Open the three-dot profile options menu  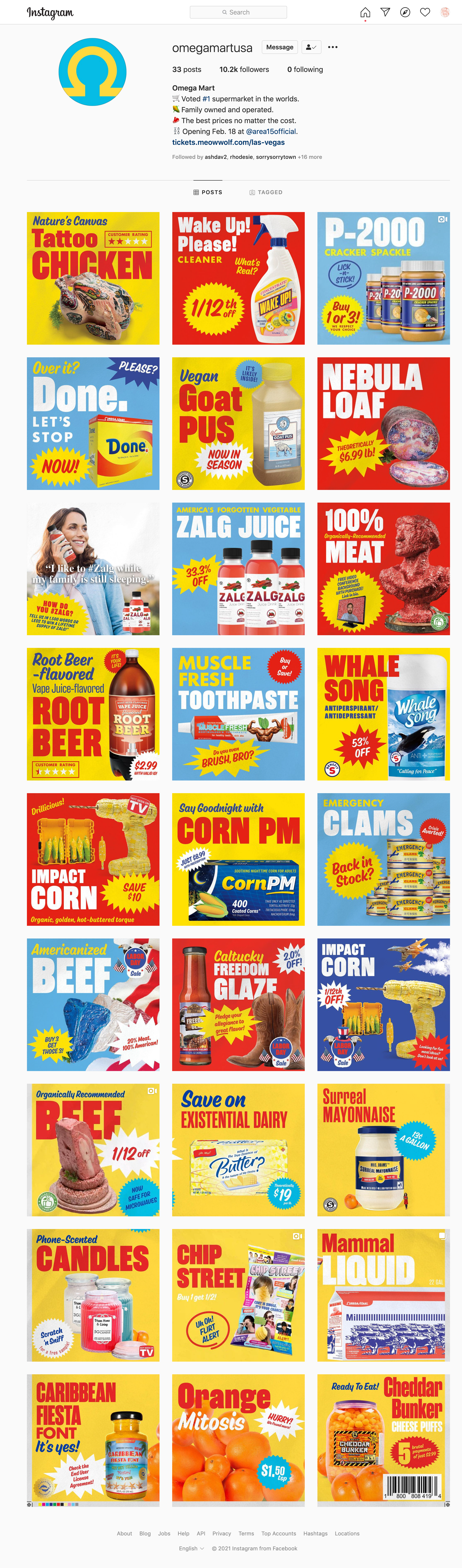coord(332,47)
